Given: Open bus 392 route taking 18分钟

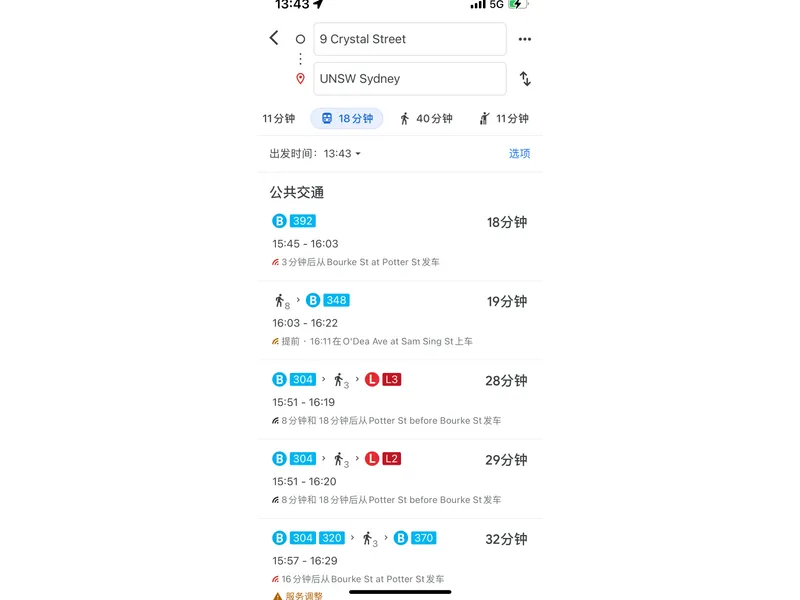Looking at the screenshot, I should click(x=400, y=241).
